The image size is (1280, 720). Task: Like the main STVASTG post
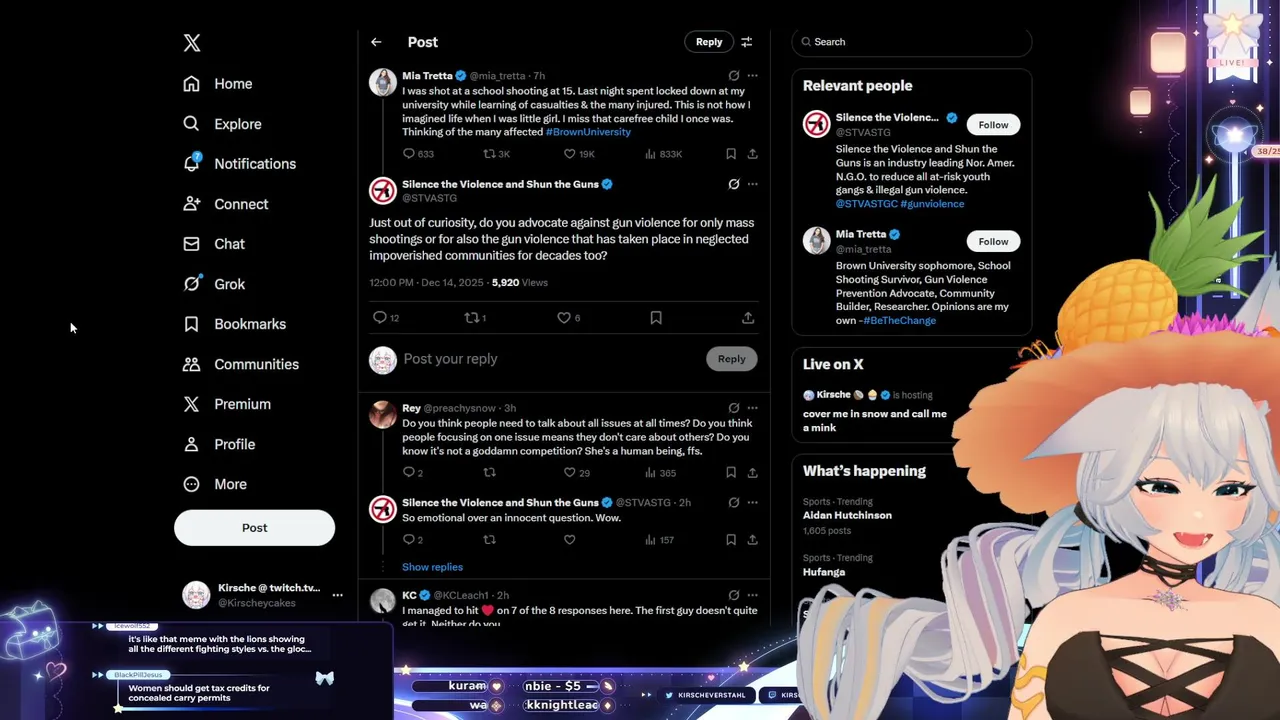[x=564, y=318]
